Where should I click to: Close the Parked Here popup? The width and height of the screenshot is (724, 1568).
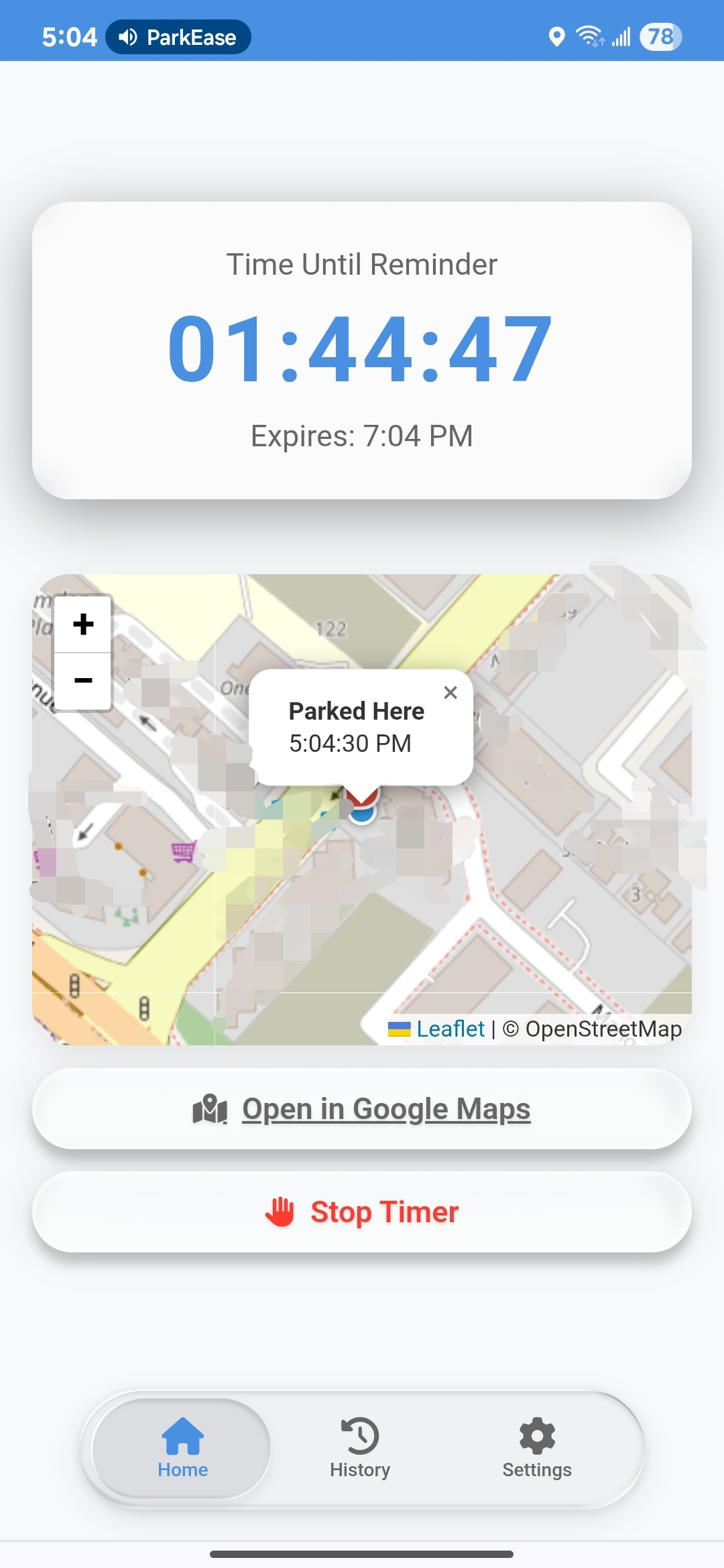point(450,693)
